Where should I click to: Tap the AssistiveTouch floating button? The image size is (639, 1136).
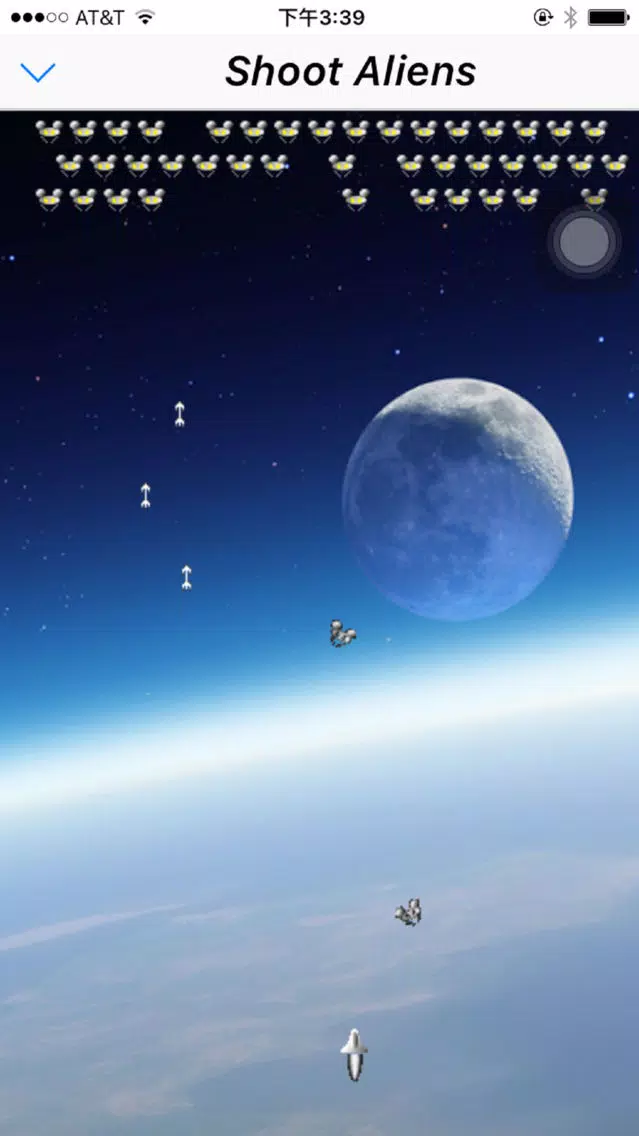point(584,241)
